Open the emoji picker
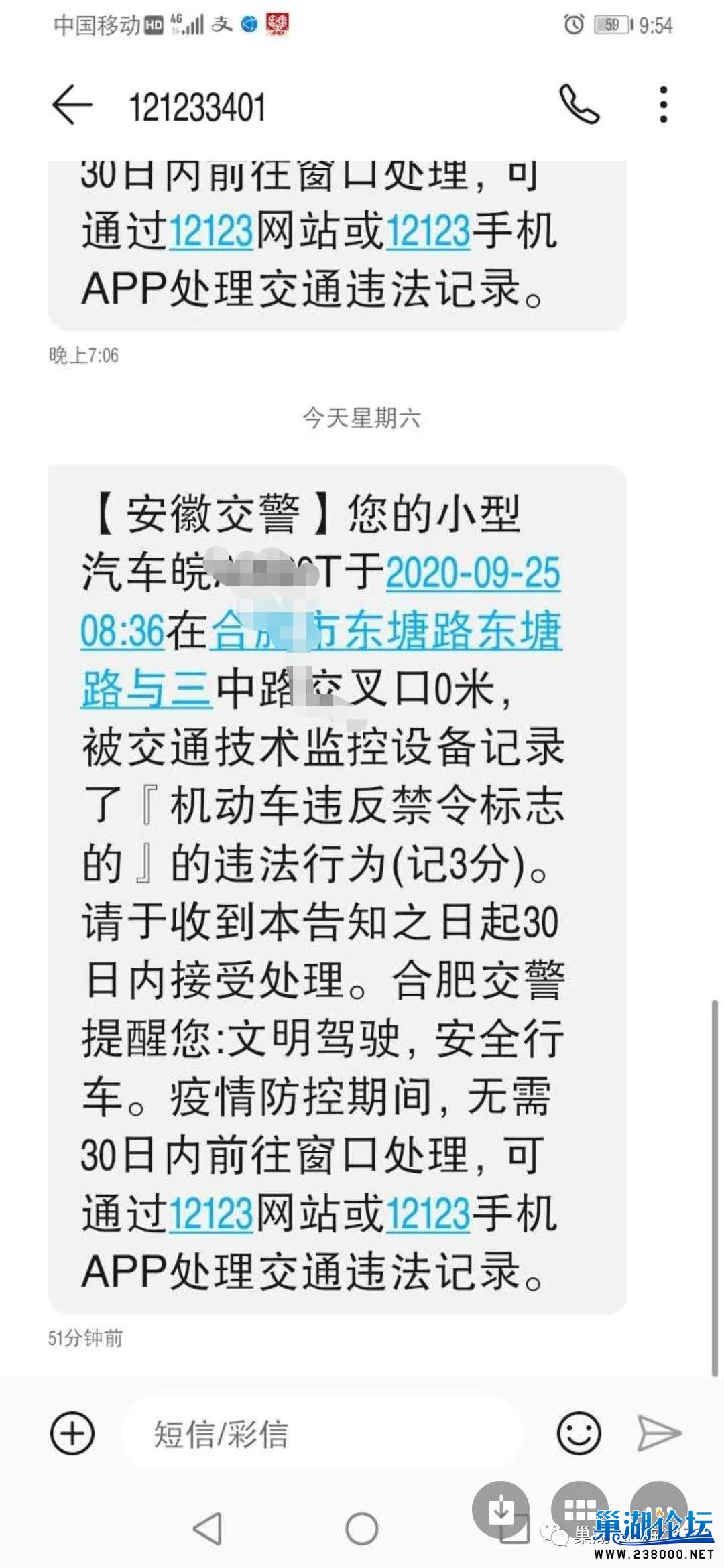 (579, 1433)
